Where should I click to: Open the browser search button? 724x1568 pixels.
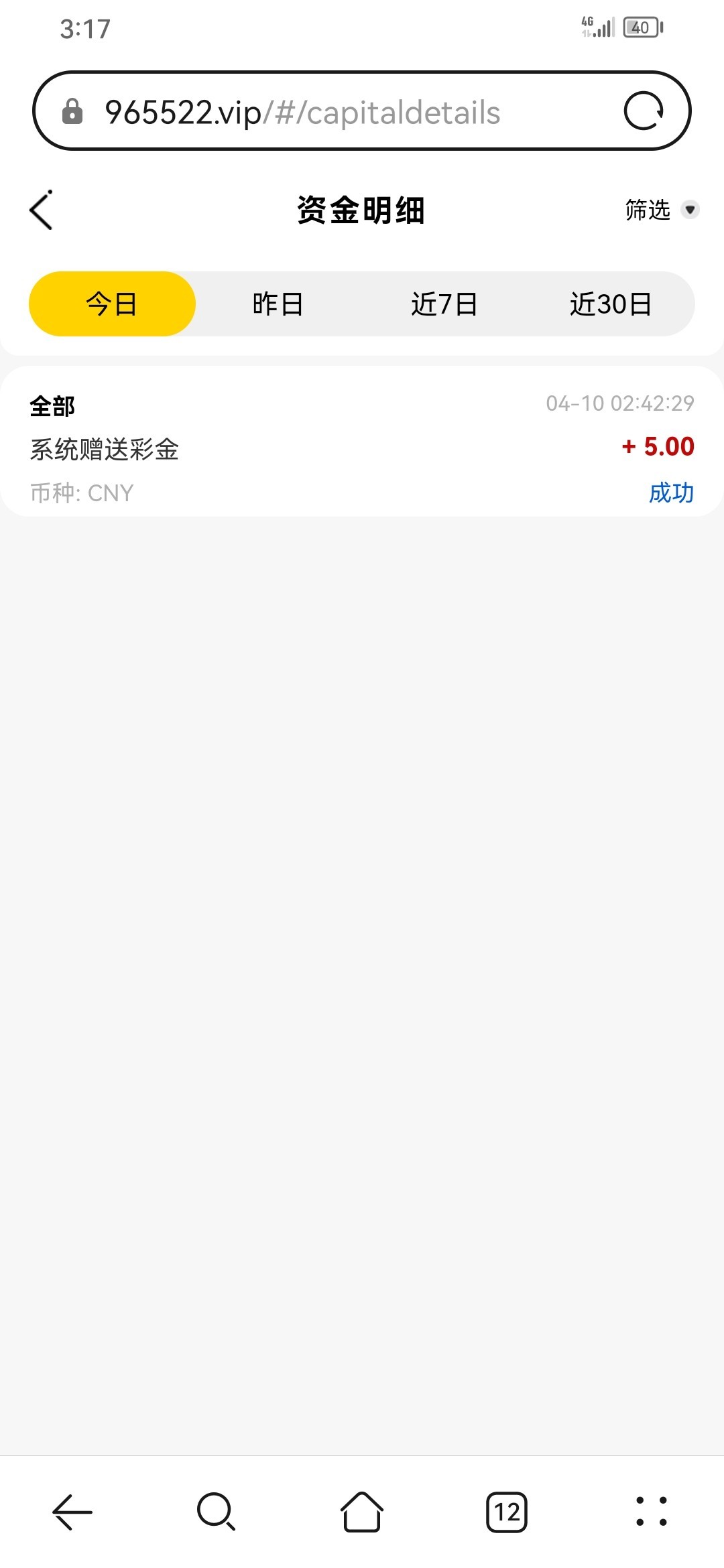(x=216, y=1512)
